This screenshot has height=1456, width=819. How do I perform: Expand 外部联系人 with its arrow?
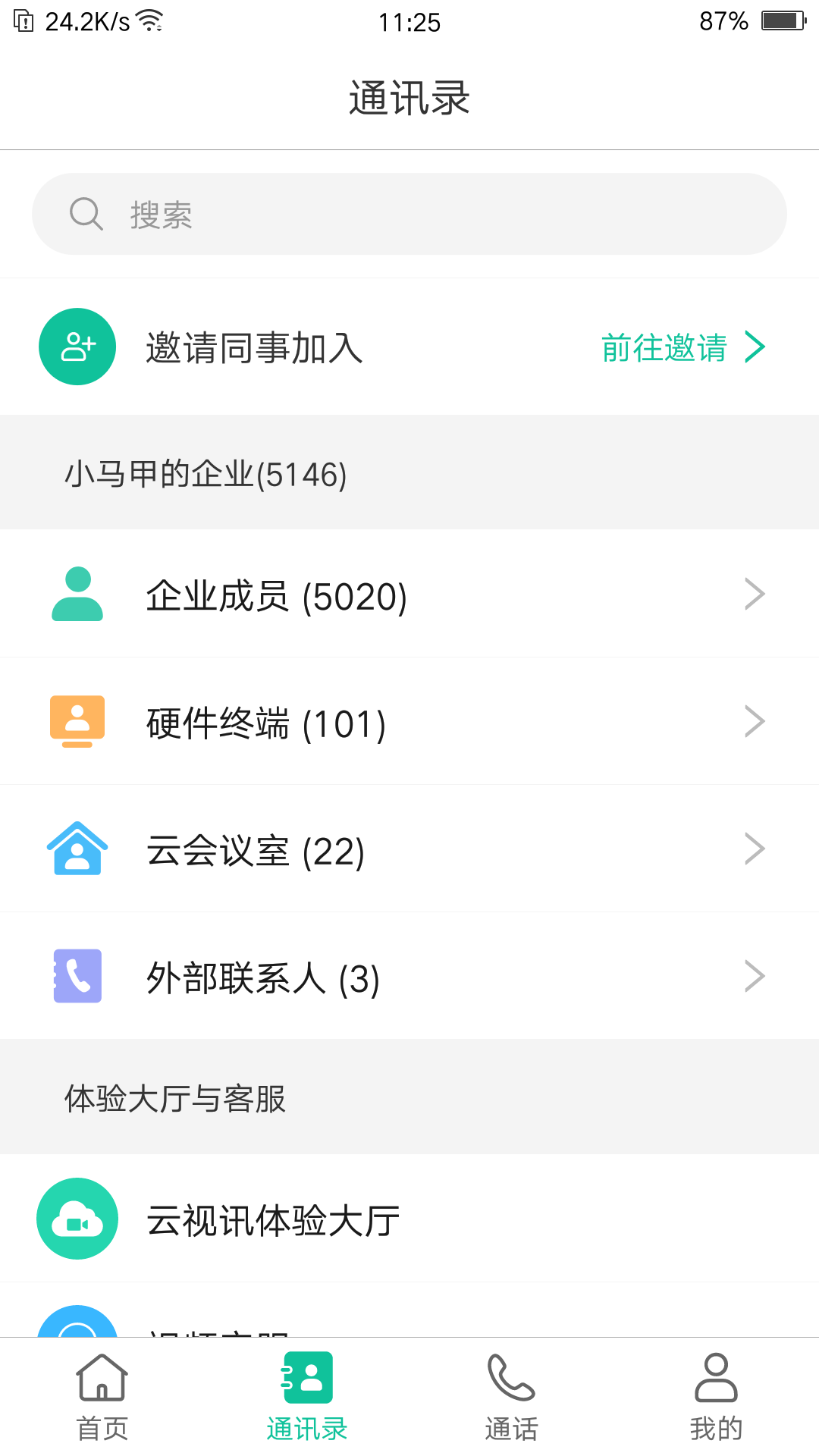[x=755, y=976]
